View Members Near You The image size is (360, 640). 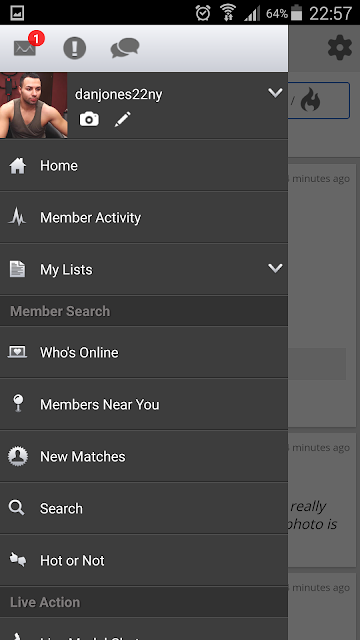[x=144, y=404]
